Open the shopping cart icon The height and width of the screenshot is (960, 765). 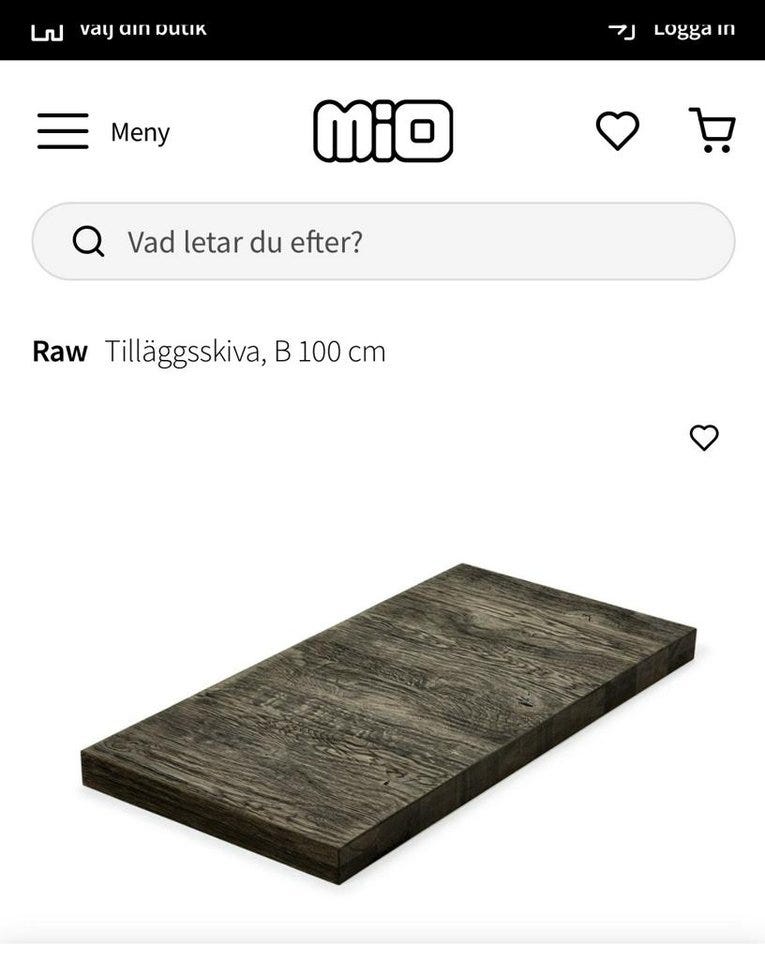(x=713, y=131)
